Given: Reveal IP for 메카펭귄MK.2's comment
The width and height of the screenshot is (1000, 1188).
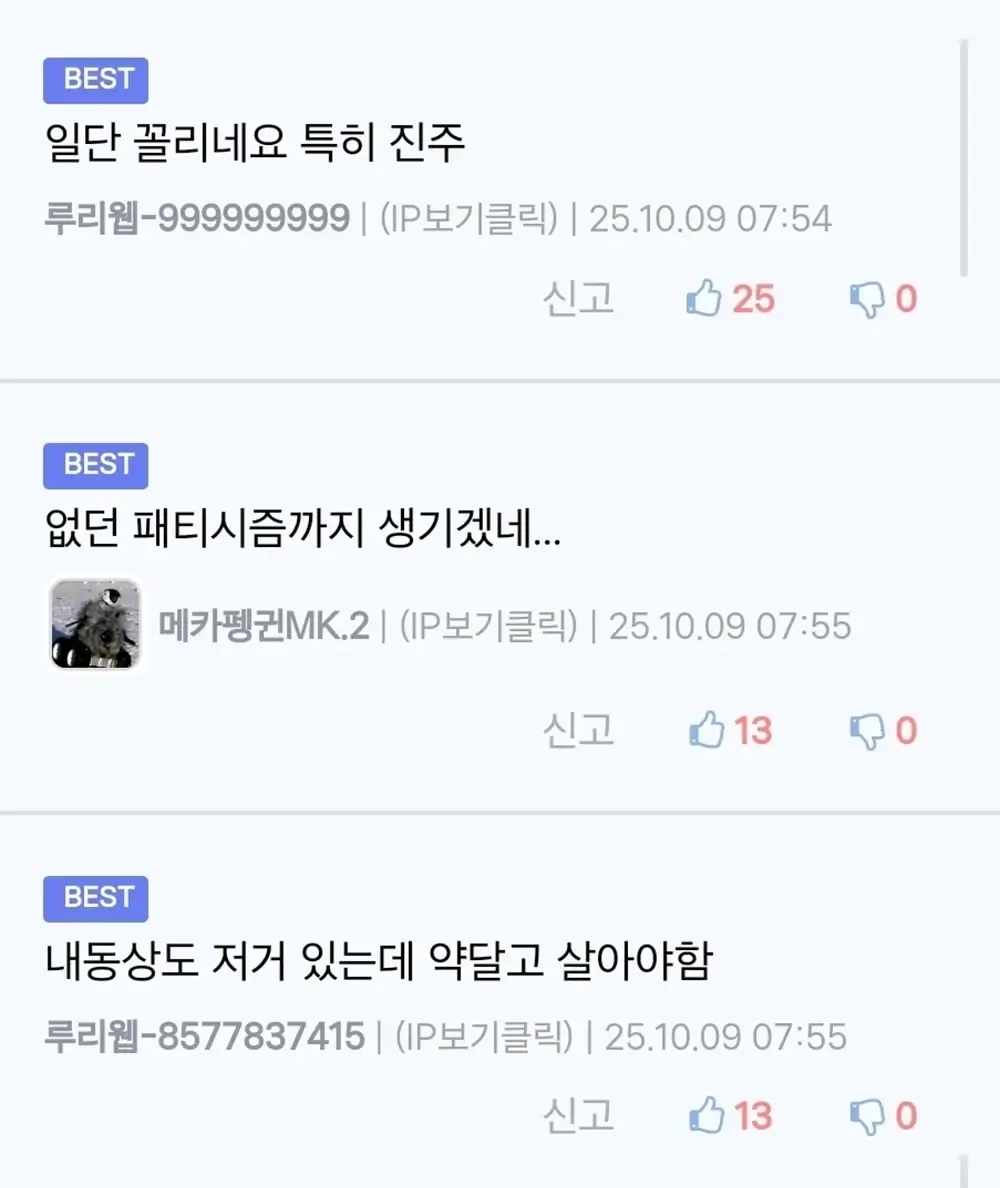Looking at the screenshot, I should [488, 627].
